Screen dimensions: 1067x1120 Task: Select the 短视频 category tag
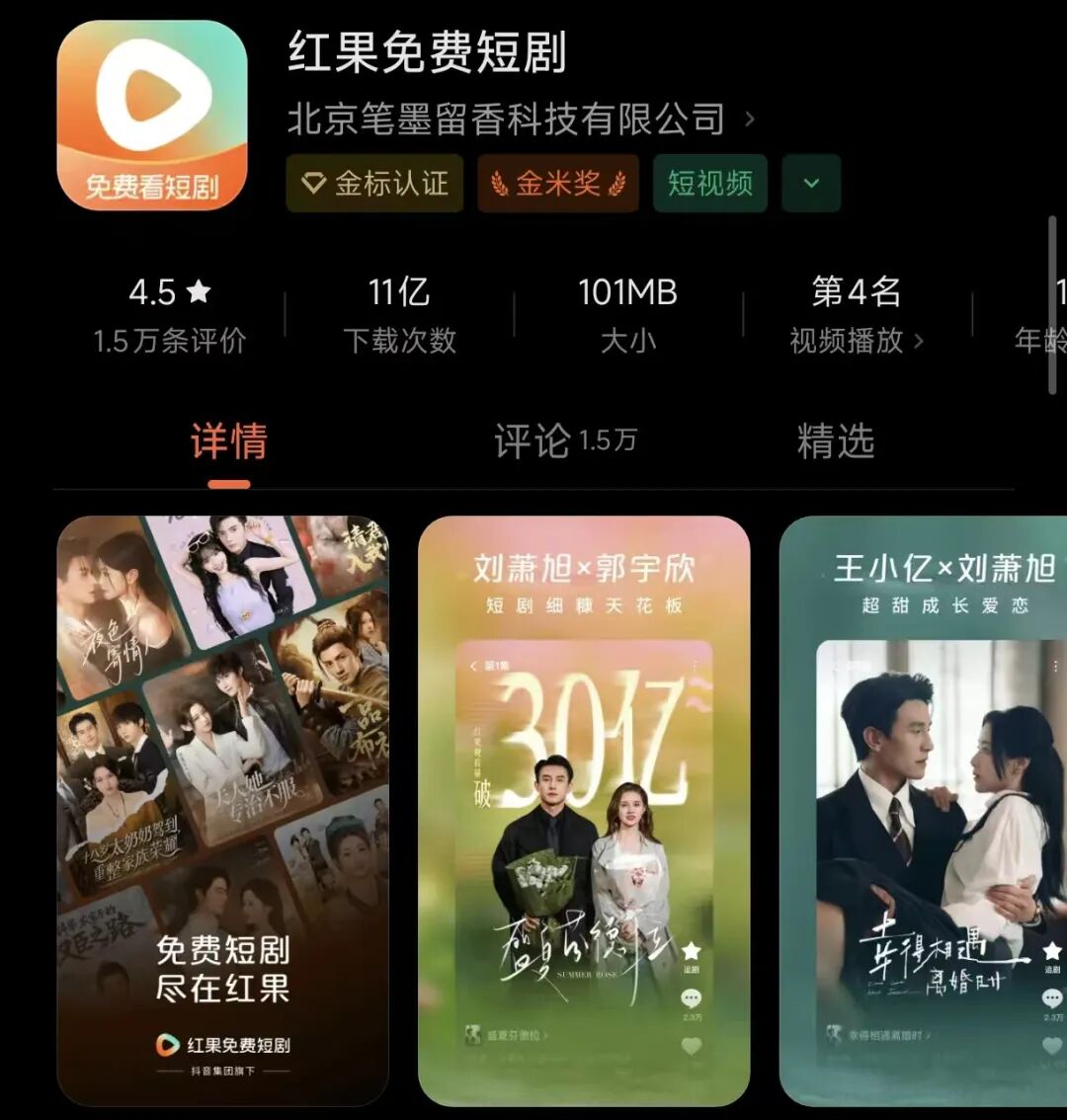pos(709,184)
